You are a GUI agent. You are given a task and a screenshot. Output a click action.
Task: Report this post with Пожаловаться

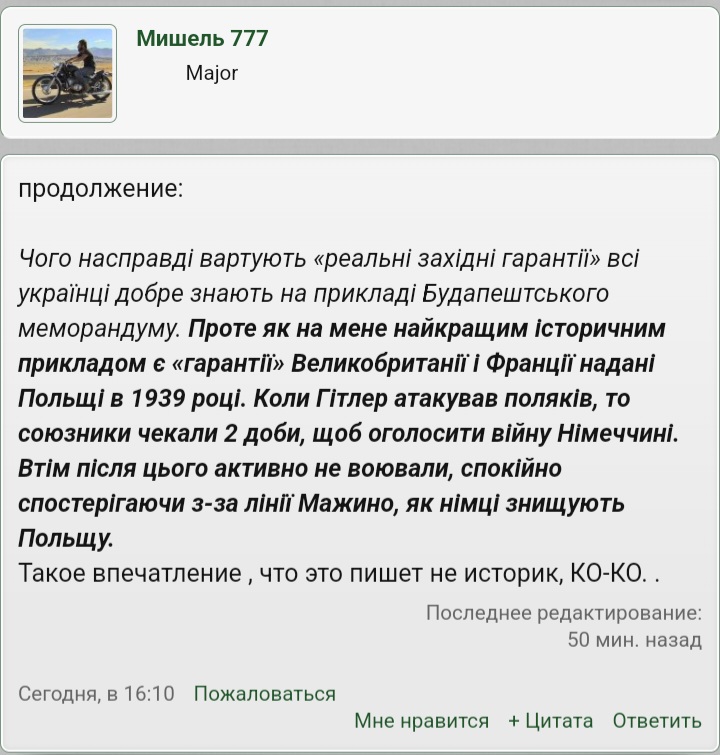point(264,693)
